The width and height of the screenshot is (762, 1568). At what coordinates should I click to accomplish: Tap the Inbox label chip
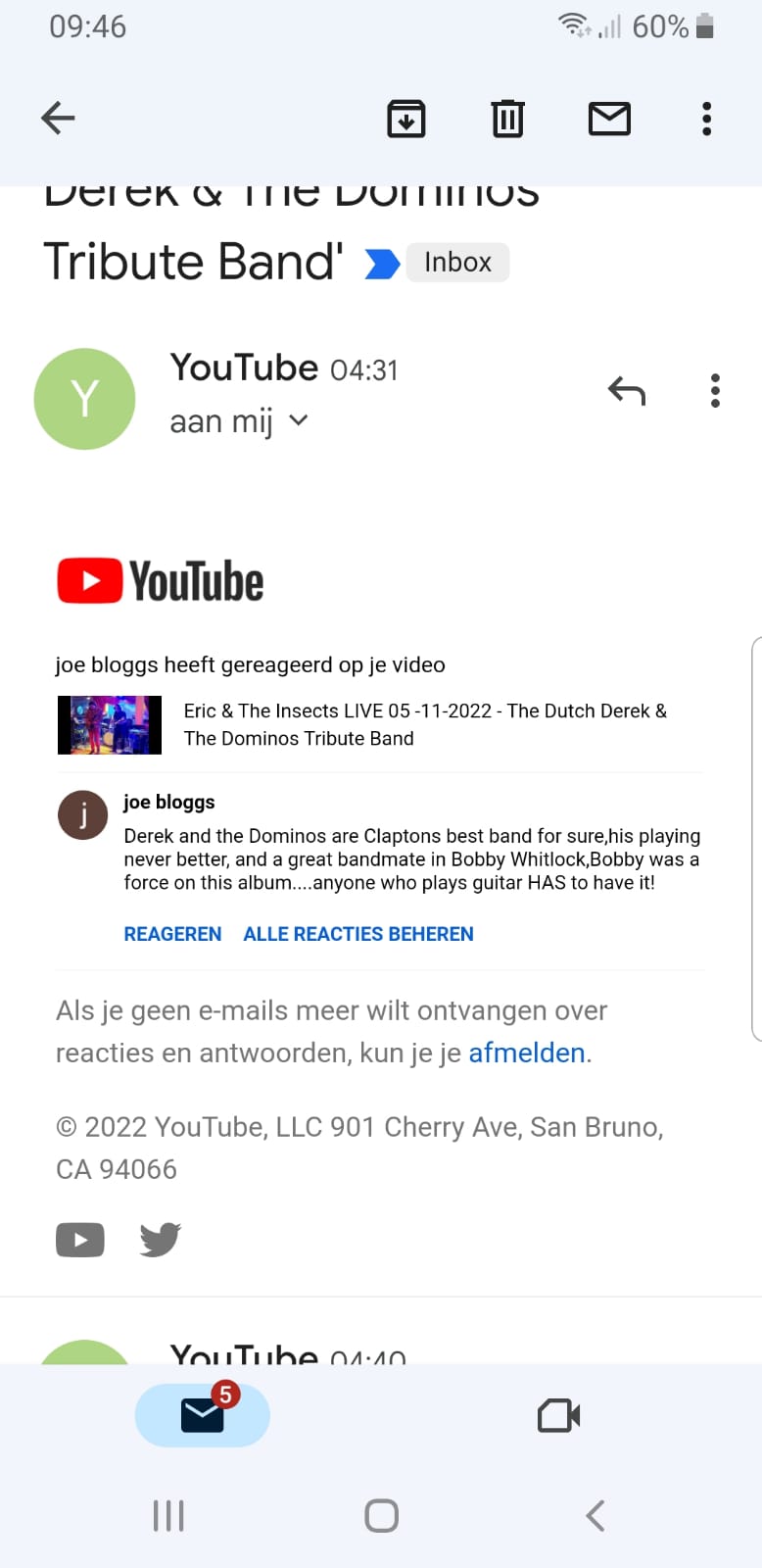pos(457,263)
